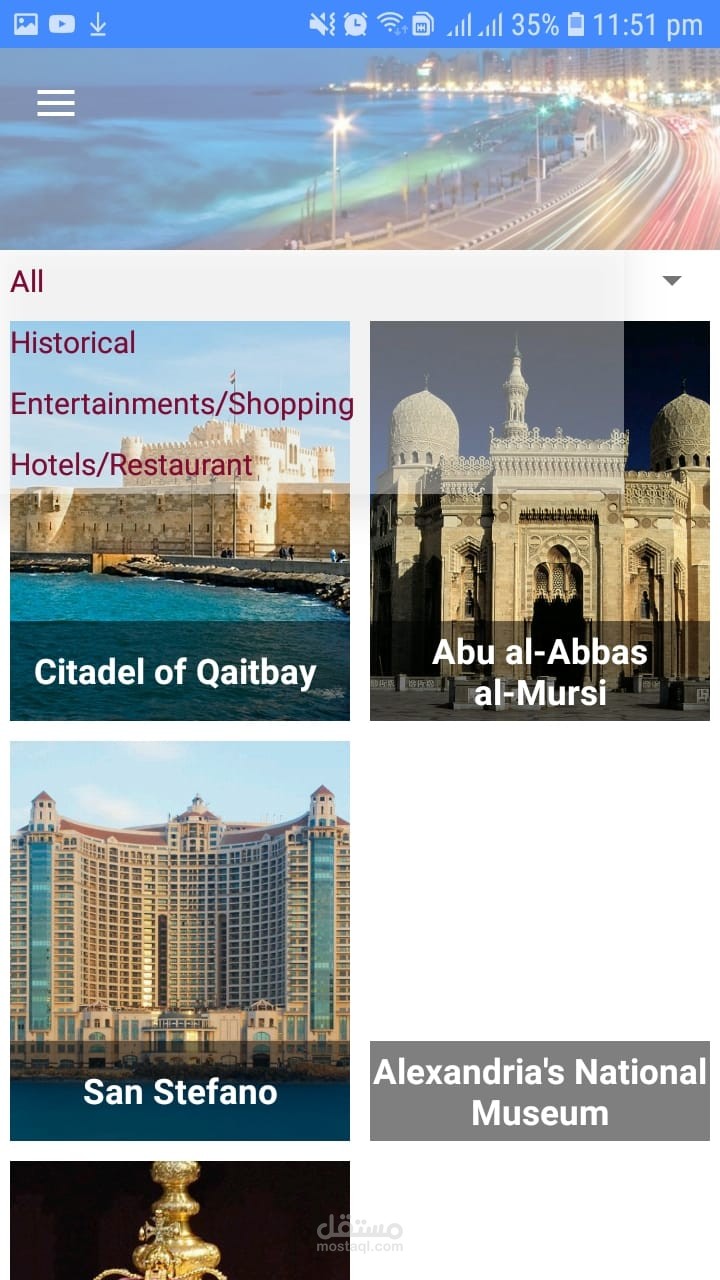Select the All category option
Screen dimensions: 720x1280
click(x=28, y=281)
